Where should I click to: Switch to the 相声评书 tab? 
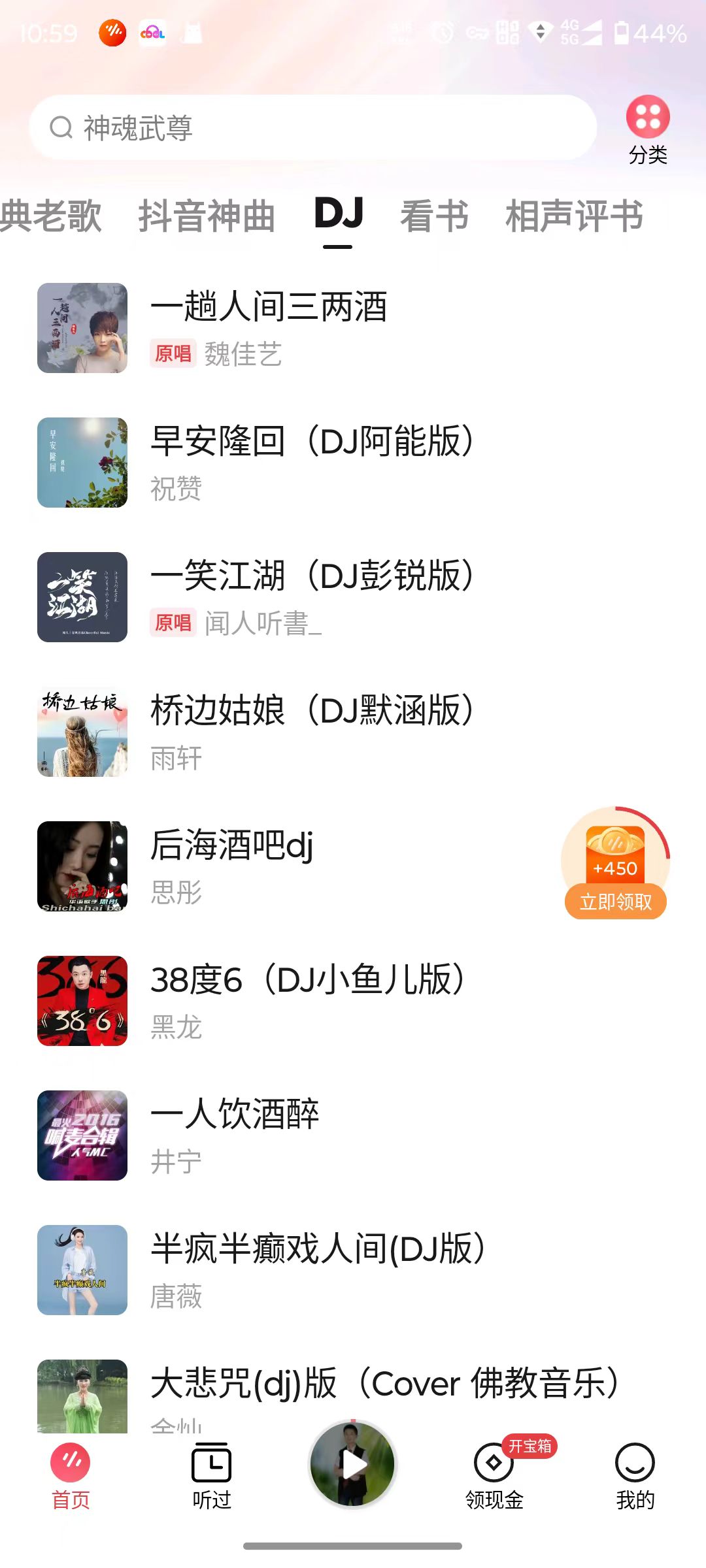pyautogui.click(x=574, y=216)
